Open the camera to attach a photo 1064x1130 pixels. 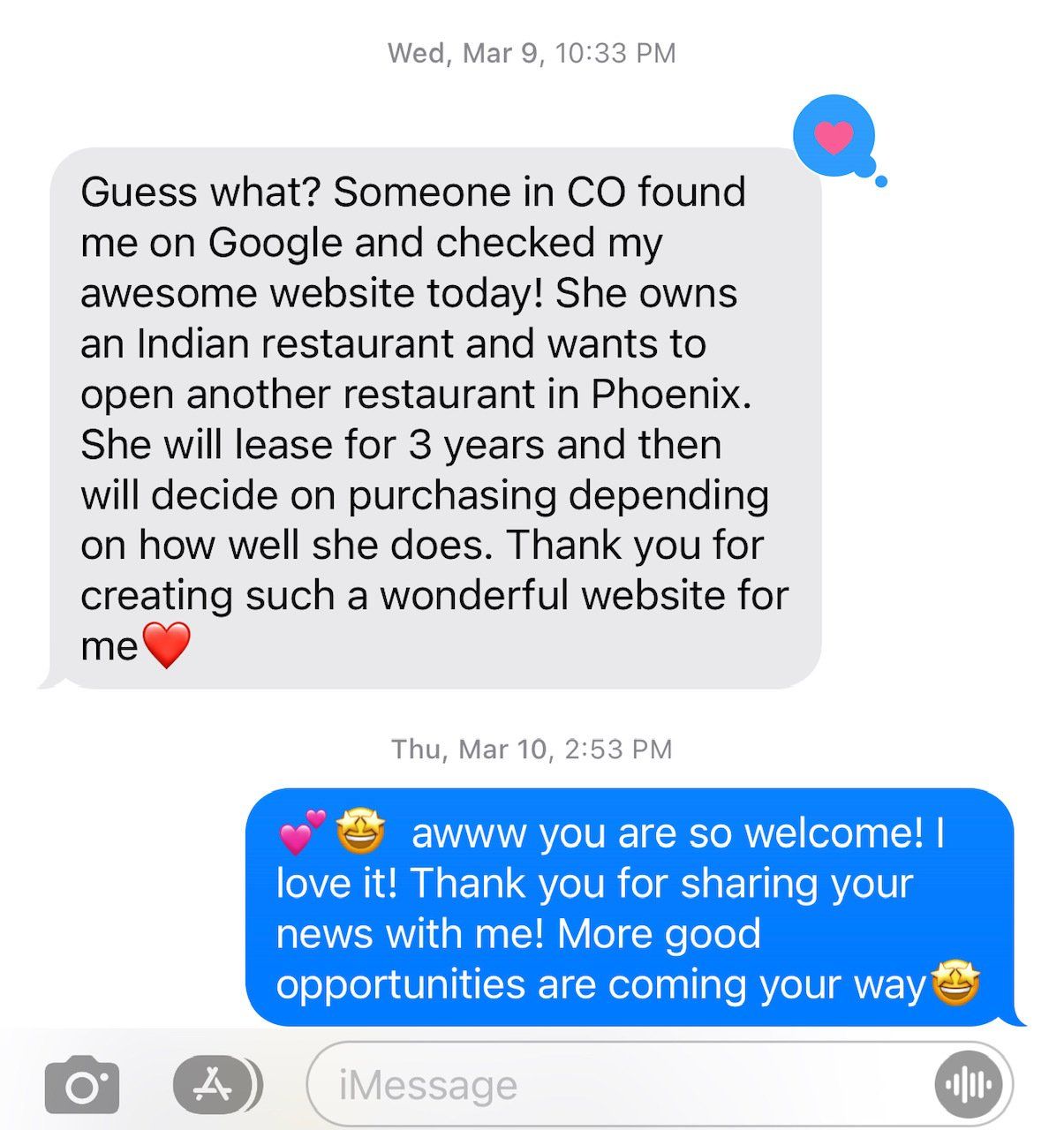[81, 1085]
